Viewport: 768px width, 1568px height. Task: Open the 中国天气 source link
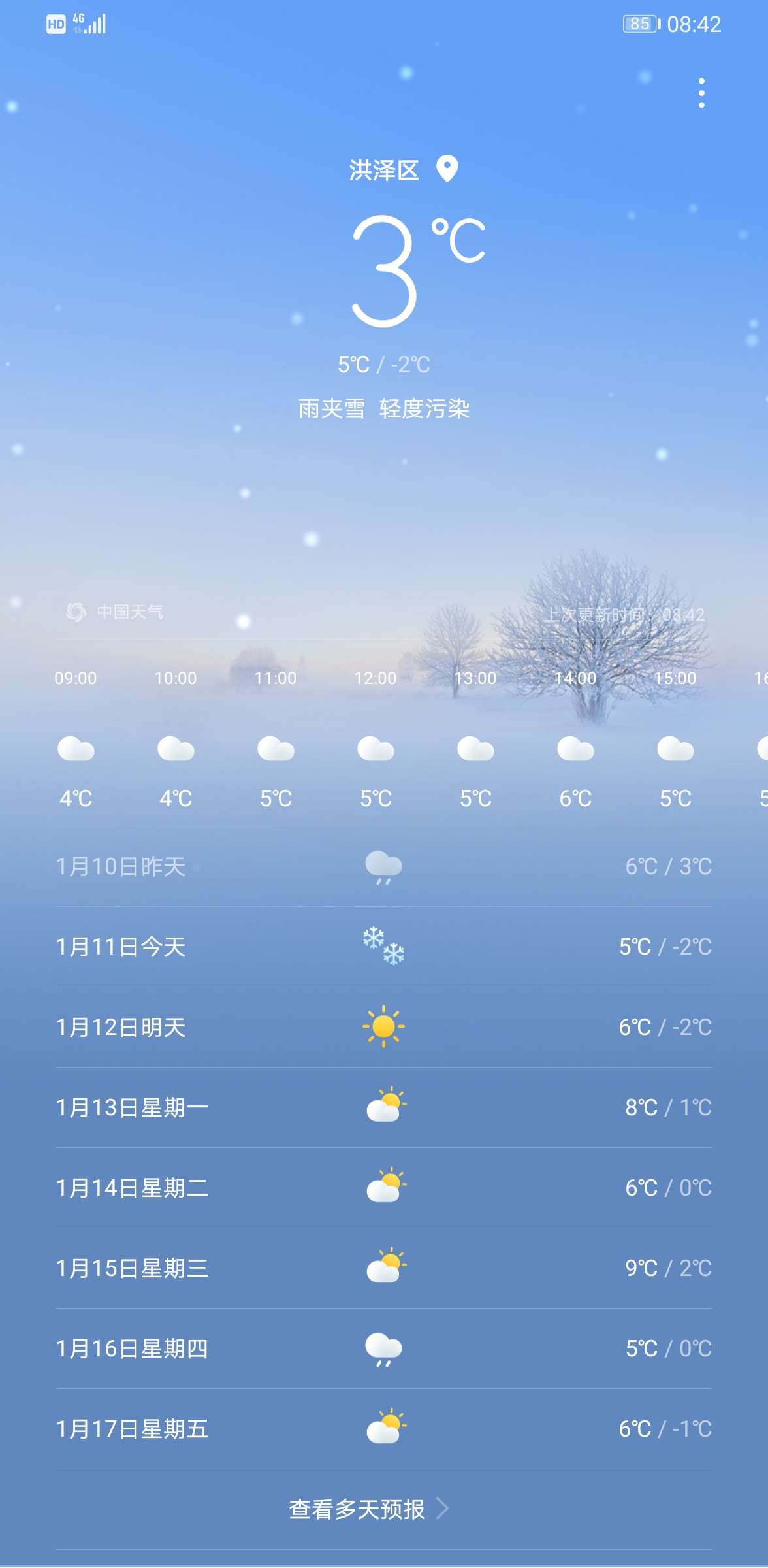click(x=115, y=612)
